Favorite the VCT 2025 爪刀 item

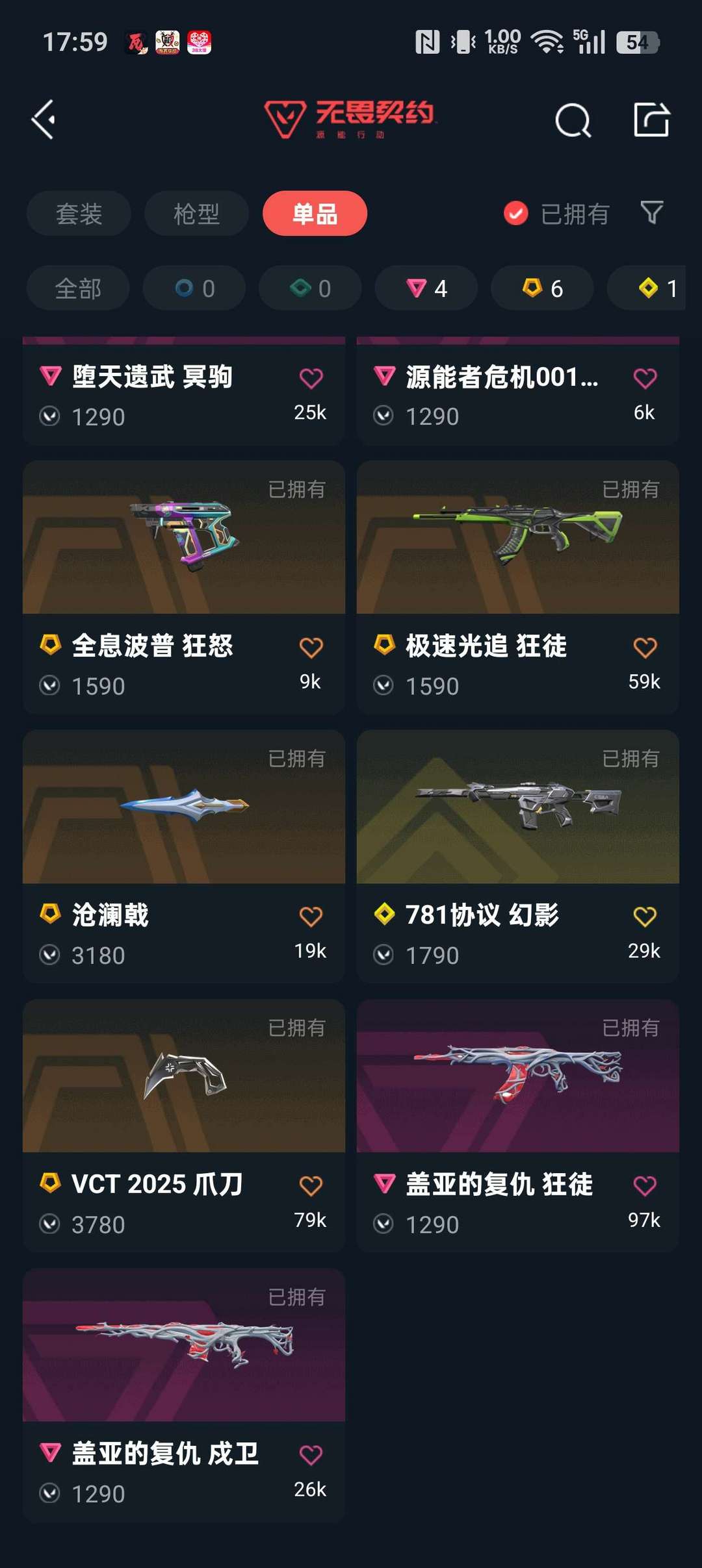point(311,1183)
